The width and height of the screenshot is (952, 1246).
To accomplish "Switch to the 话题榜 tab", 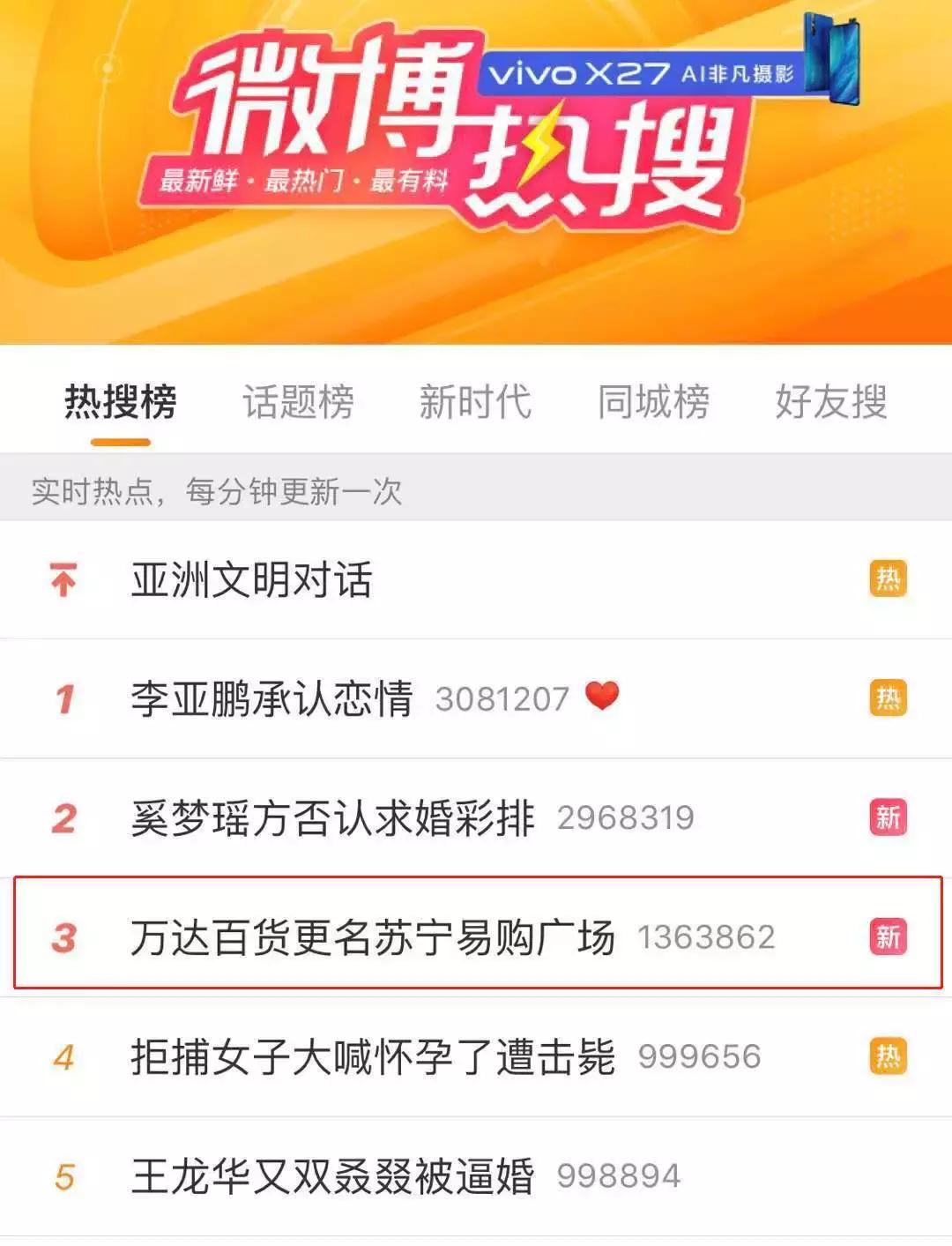I will pyautogui.click(x=297, y=403).
